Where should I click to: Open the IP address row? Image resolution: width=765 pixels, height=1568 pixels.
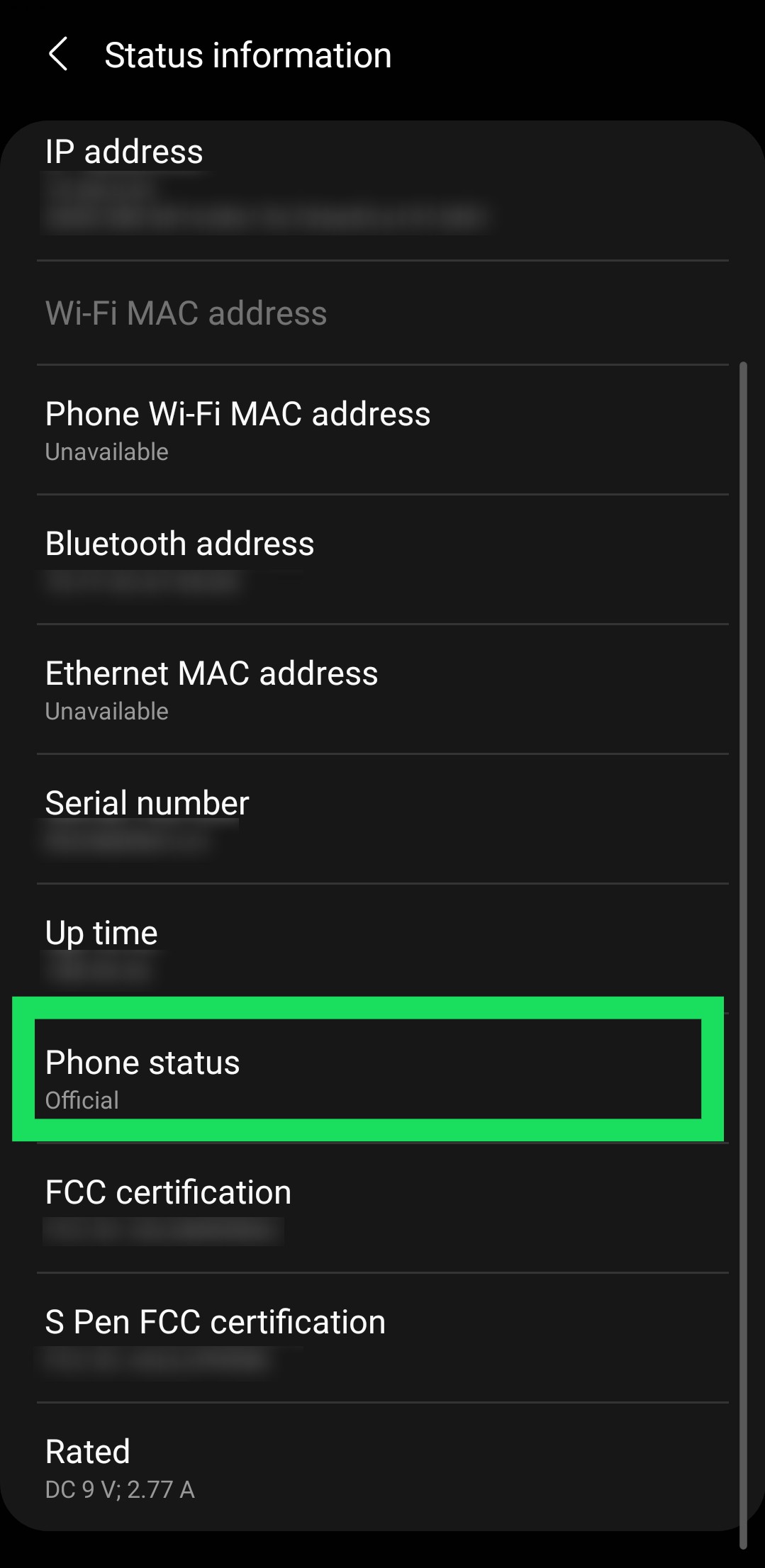click(383, 190)
